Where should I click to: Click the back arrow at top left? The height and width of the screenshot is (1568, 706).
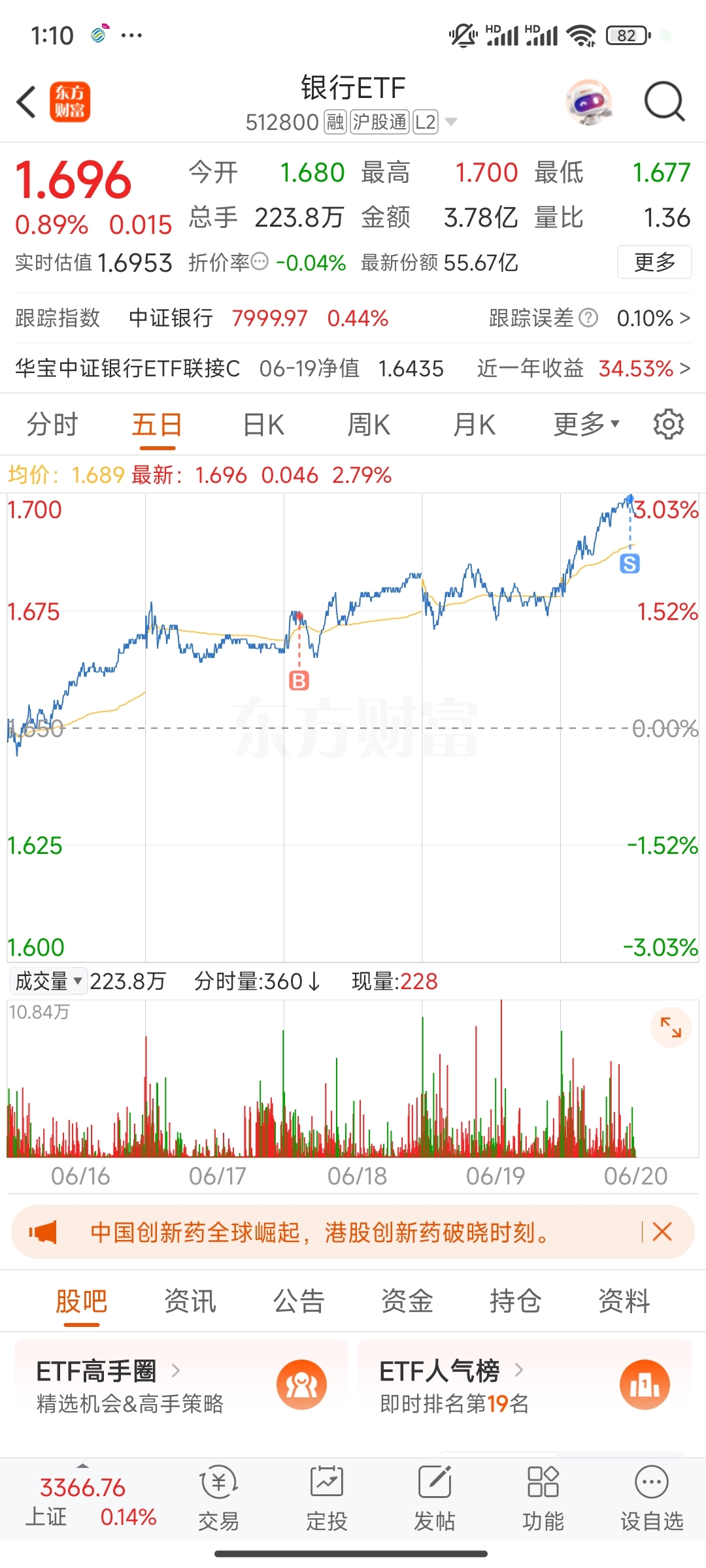coord(26,103)
